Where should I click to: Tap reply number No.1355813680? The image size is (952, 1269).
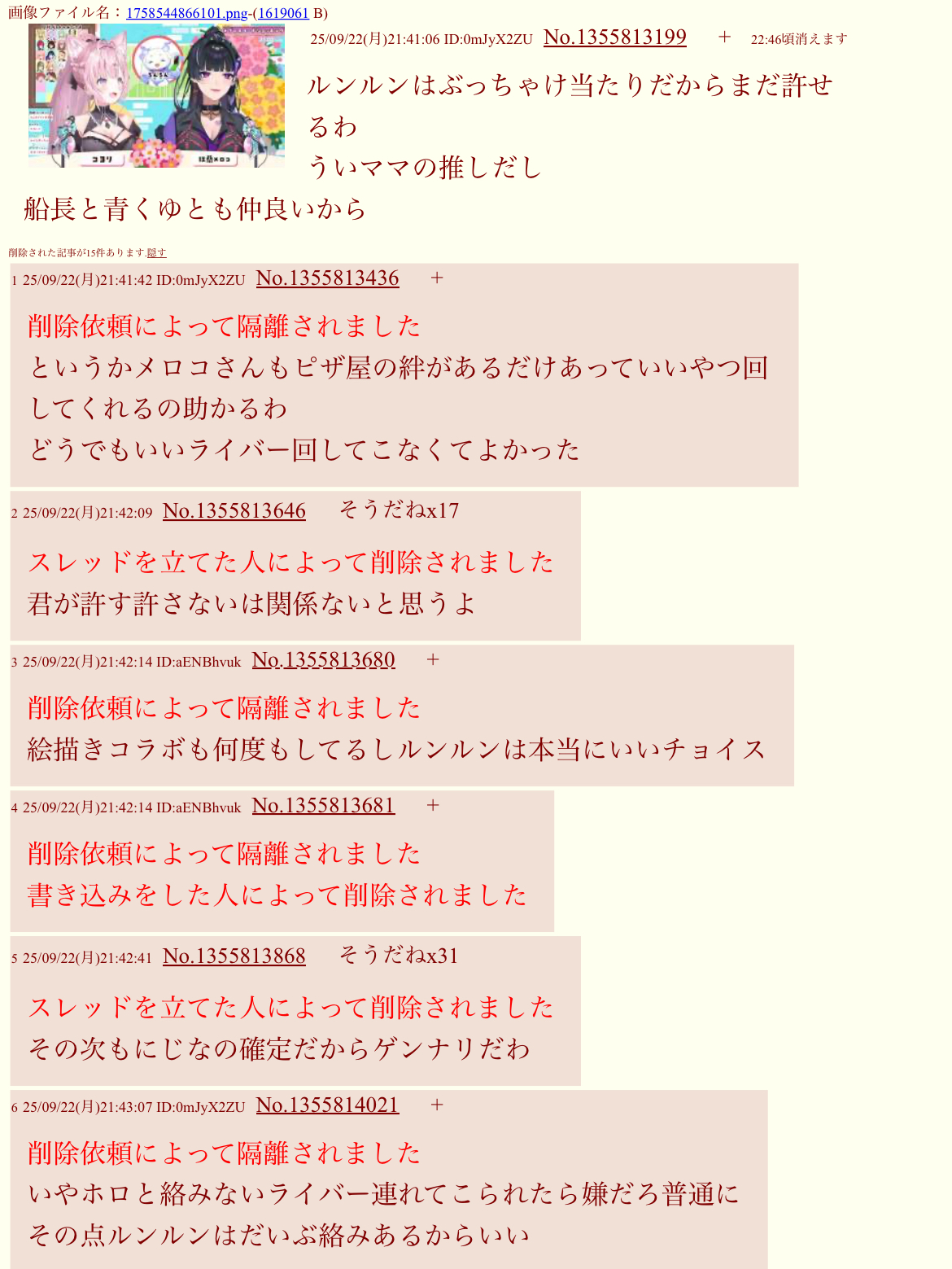point(323,660)
